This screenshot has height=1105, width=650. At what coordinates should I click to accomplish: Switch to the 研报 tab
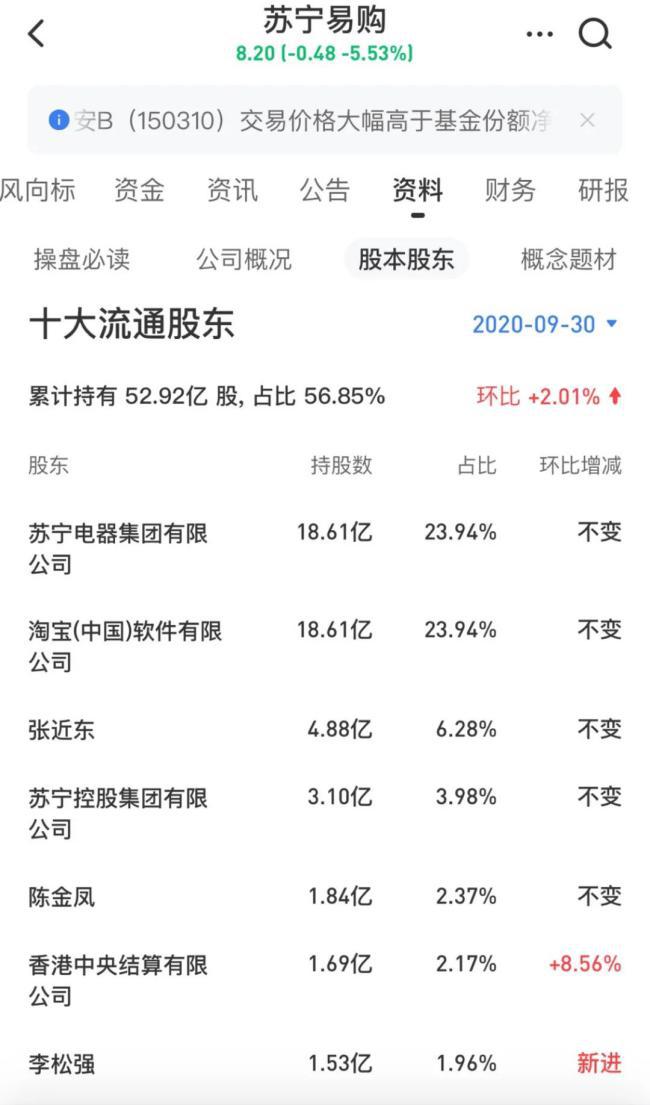pos(603,190)
